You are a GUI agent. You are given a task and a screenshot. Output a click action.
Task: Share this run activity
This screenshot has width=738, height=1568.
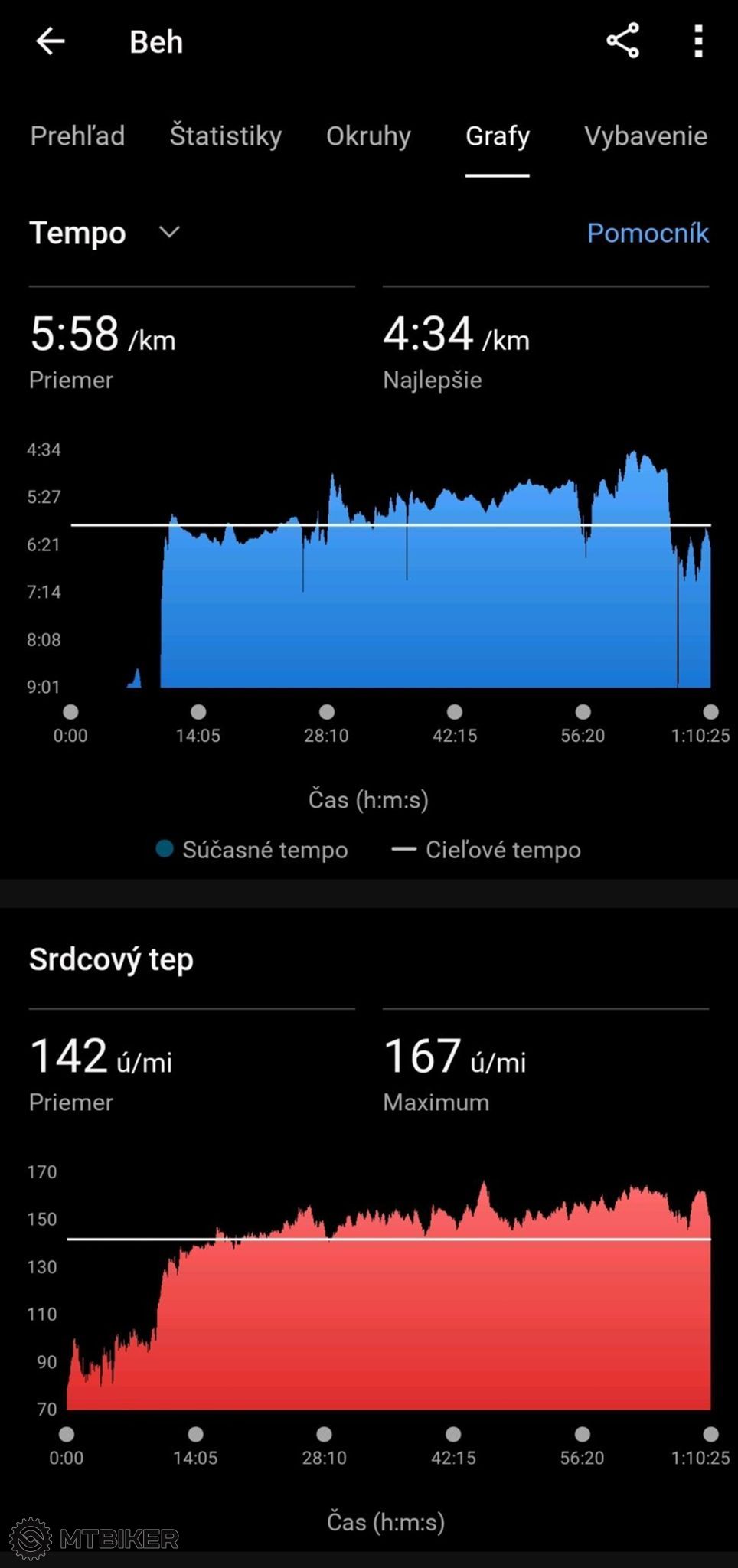click(622, 41)
